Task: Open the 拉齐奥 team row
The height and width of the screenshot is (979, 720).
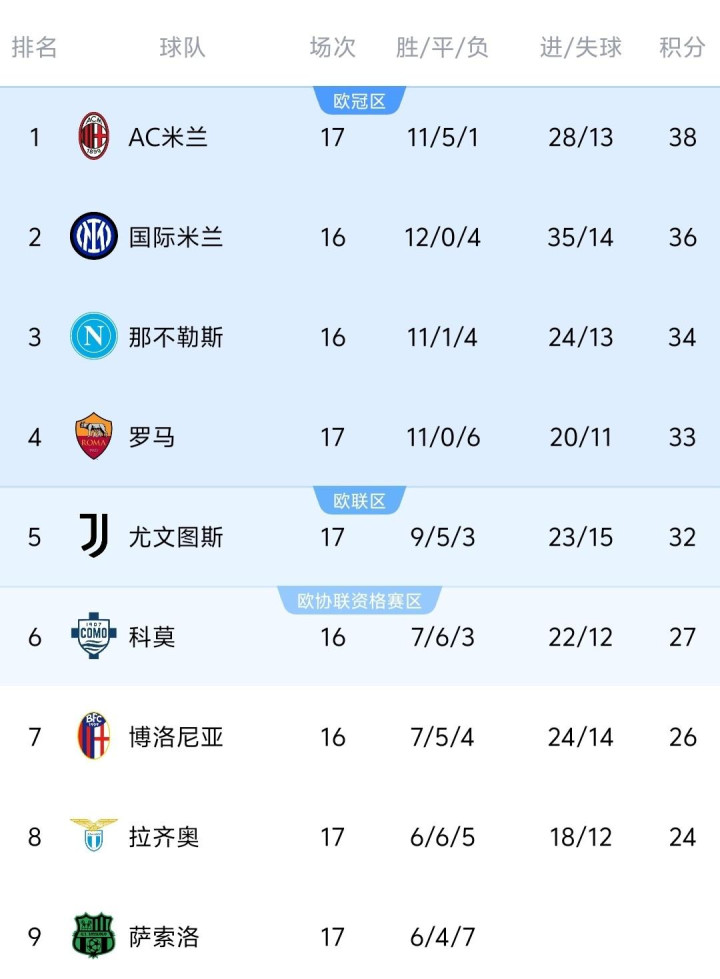Action: (x=360, y=837)
